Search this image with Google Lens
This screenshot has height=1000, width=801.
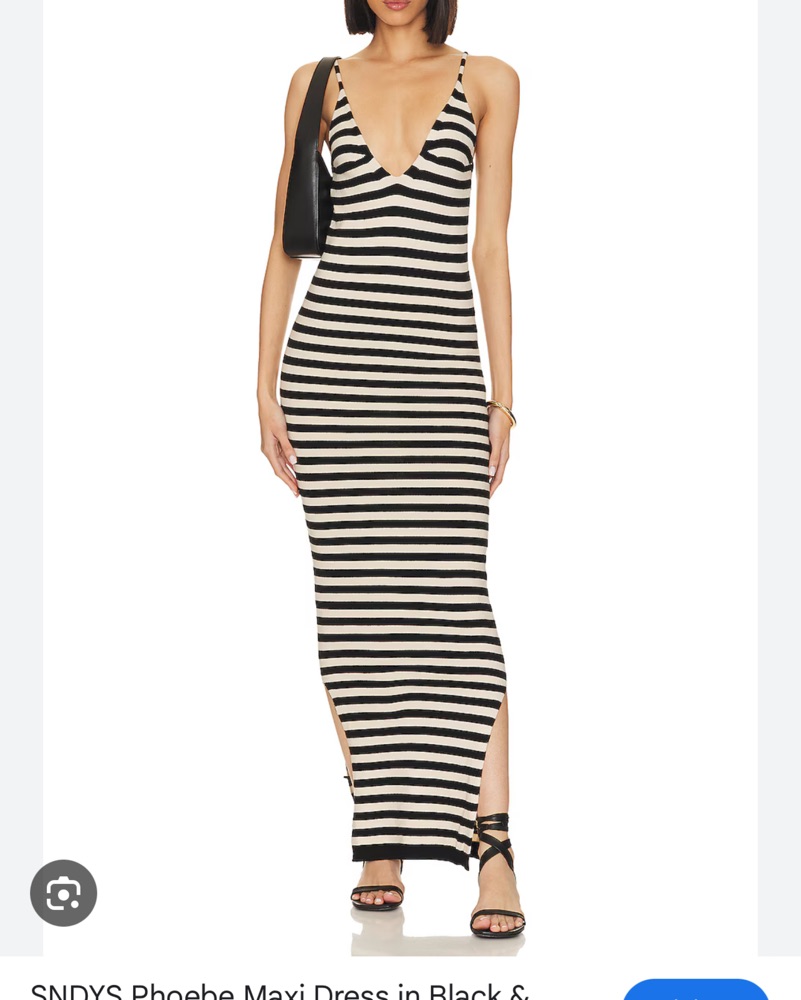[x=63, y=892]
